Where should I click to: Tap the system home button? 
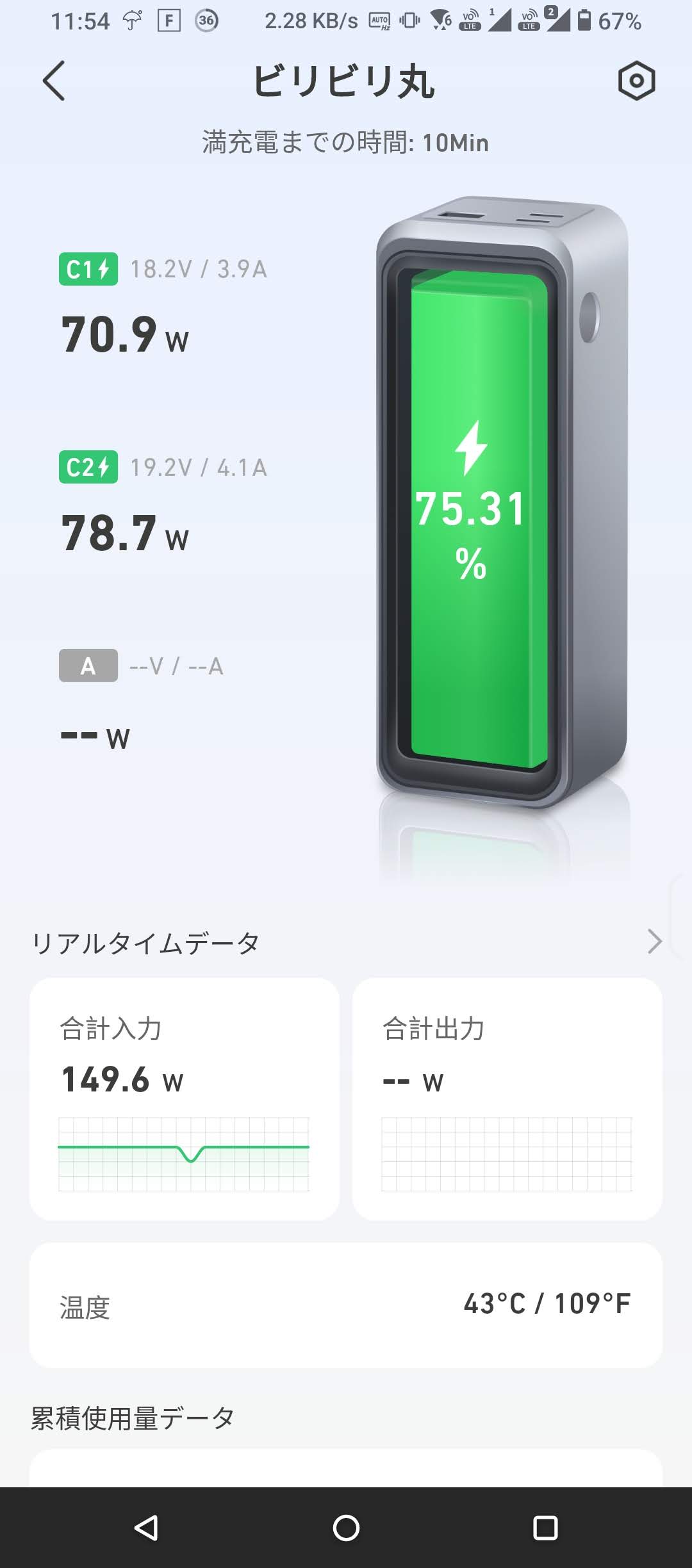click(x=346, y=1528)
